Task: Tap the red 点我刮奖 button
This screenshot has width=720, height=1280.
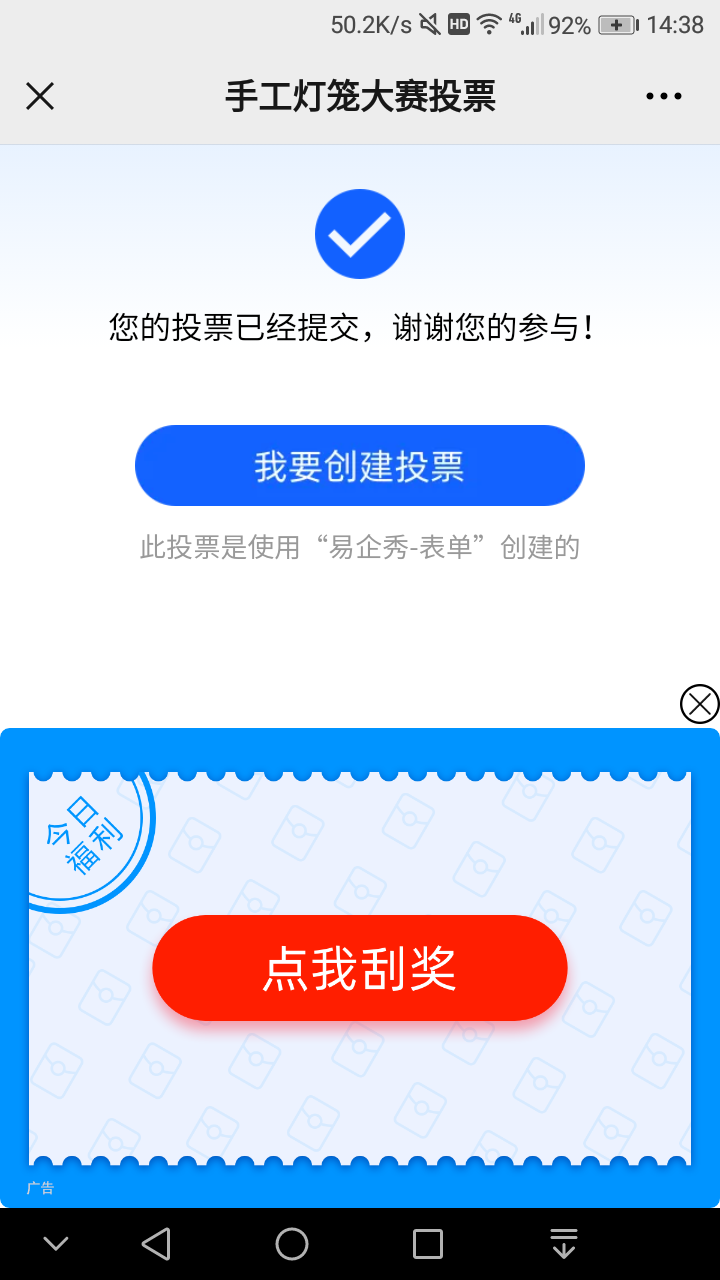Action: pyautogui.click(x=359, y=968)
